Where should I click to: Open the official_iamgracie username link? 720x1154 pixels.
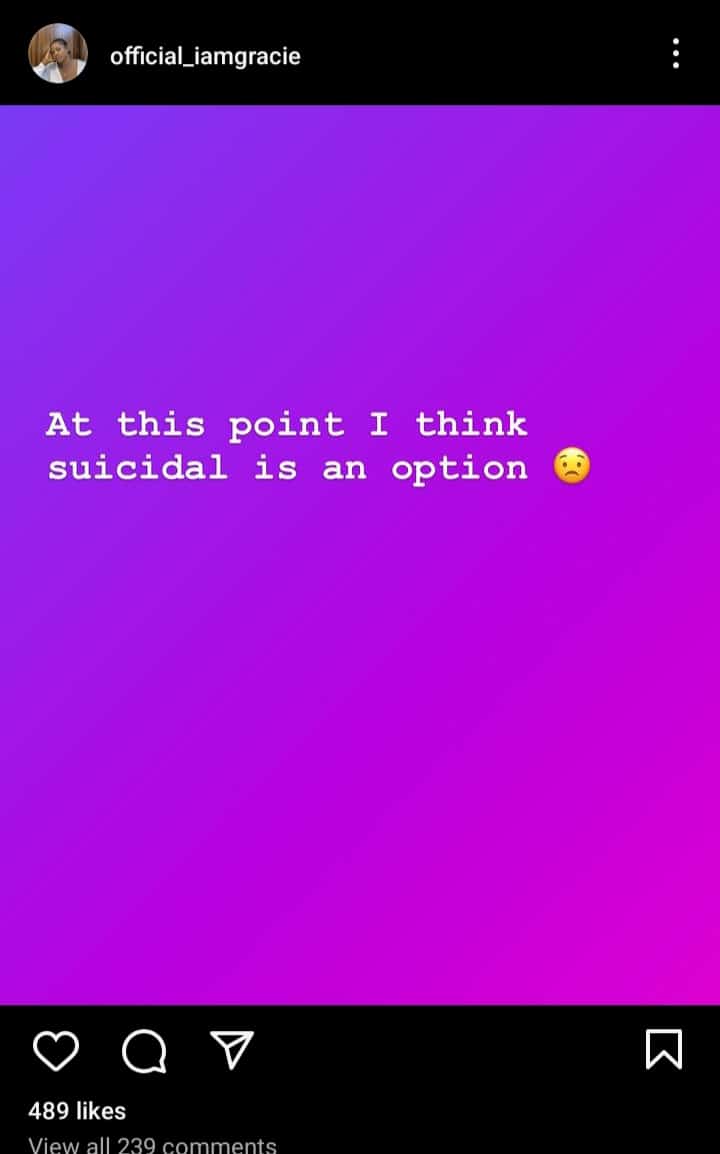(x=205, y=55)
